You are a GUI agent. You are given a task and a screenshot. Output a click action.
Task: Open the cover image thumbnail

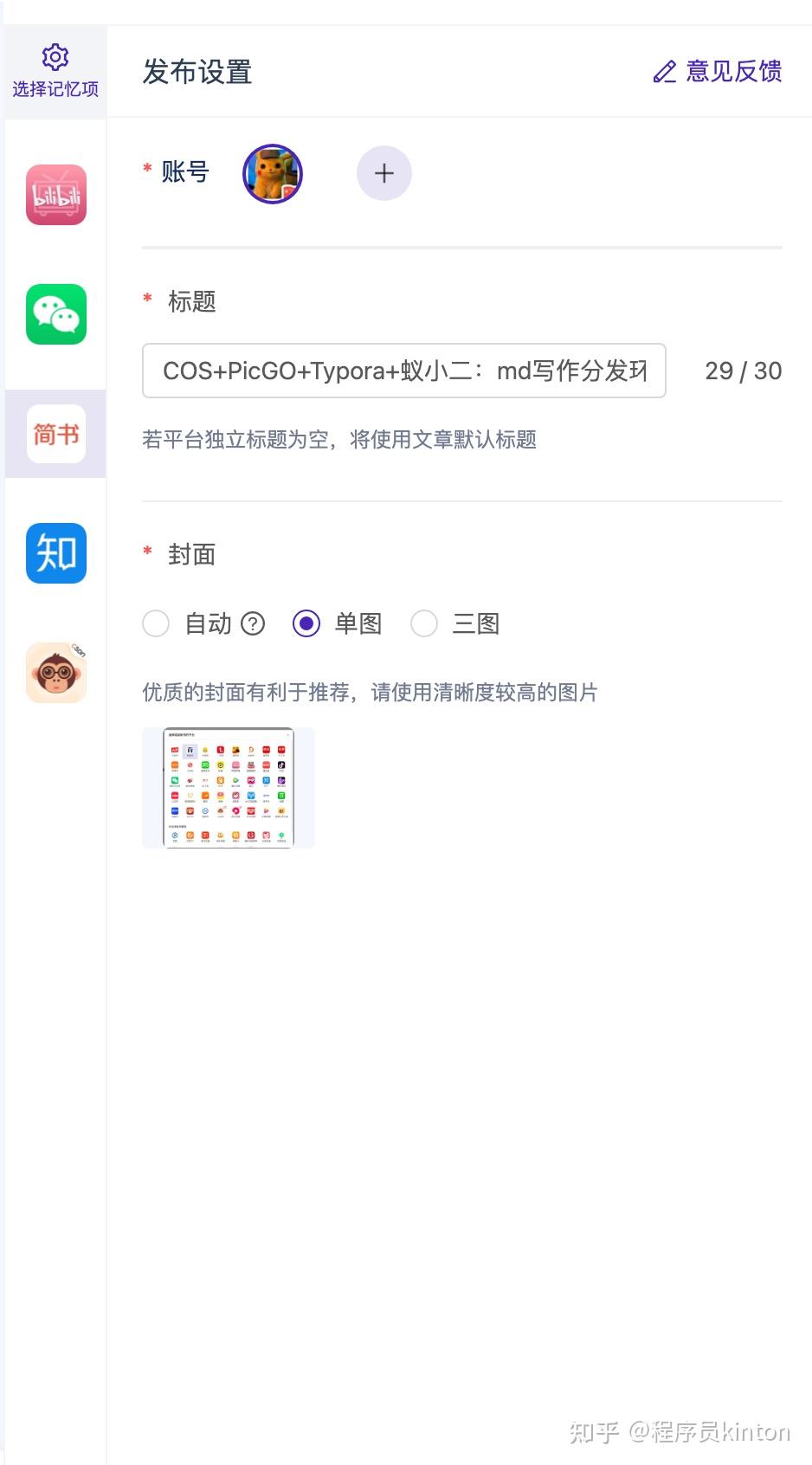point(229,788)
